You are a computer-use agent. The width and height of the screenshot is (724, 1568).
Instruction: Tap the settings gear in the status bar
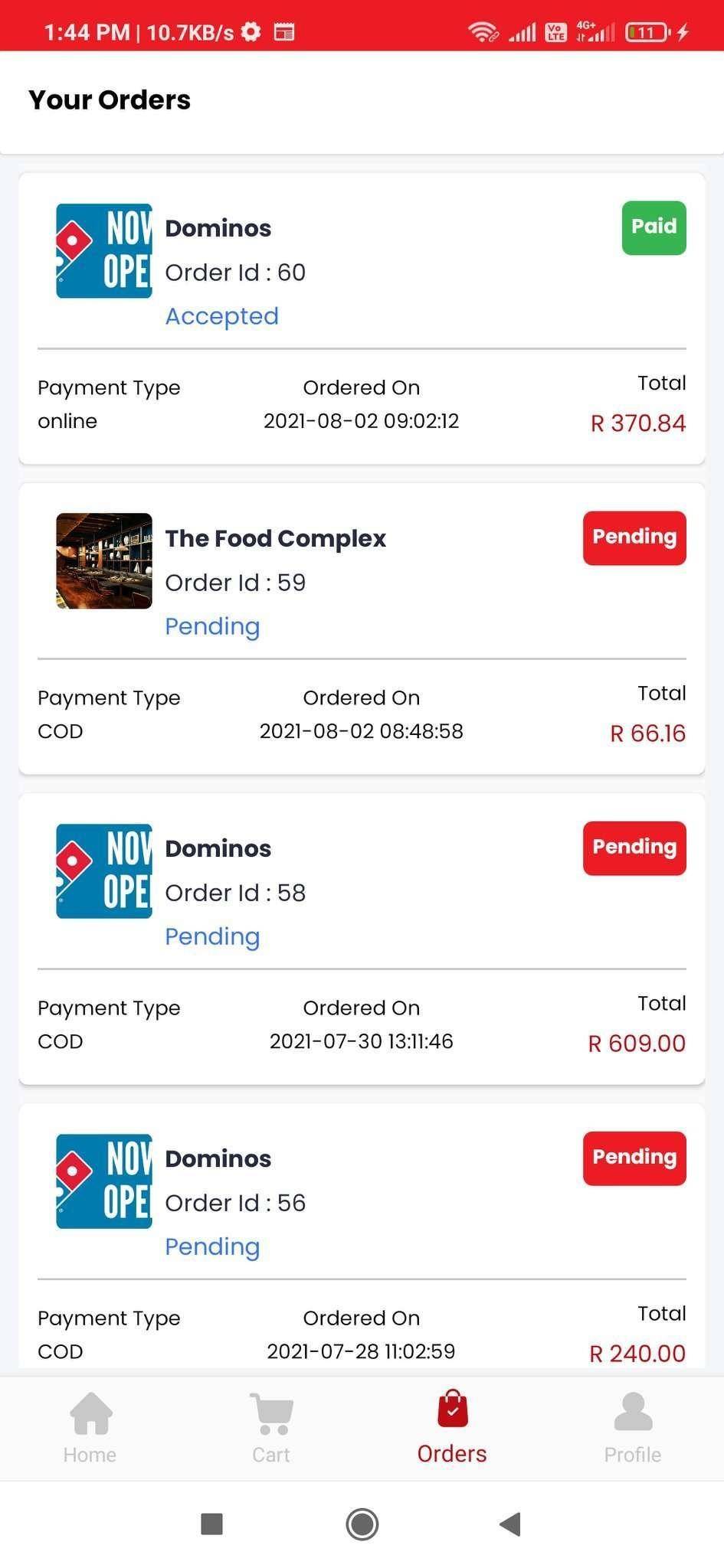pos(250,32)
